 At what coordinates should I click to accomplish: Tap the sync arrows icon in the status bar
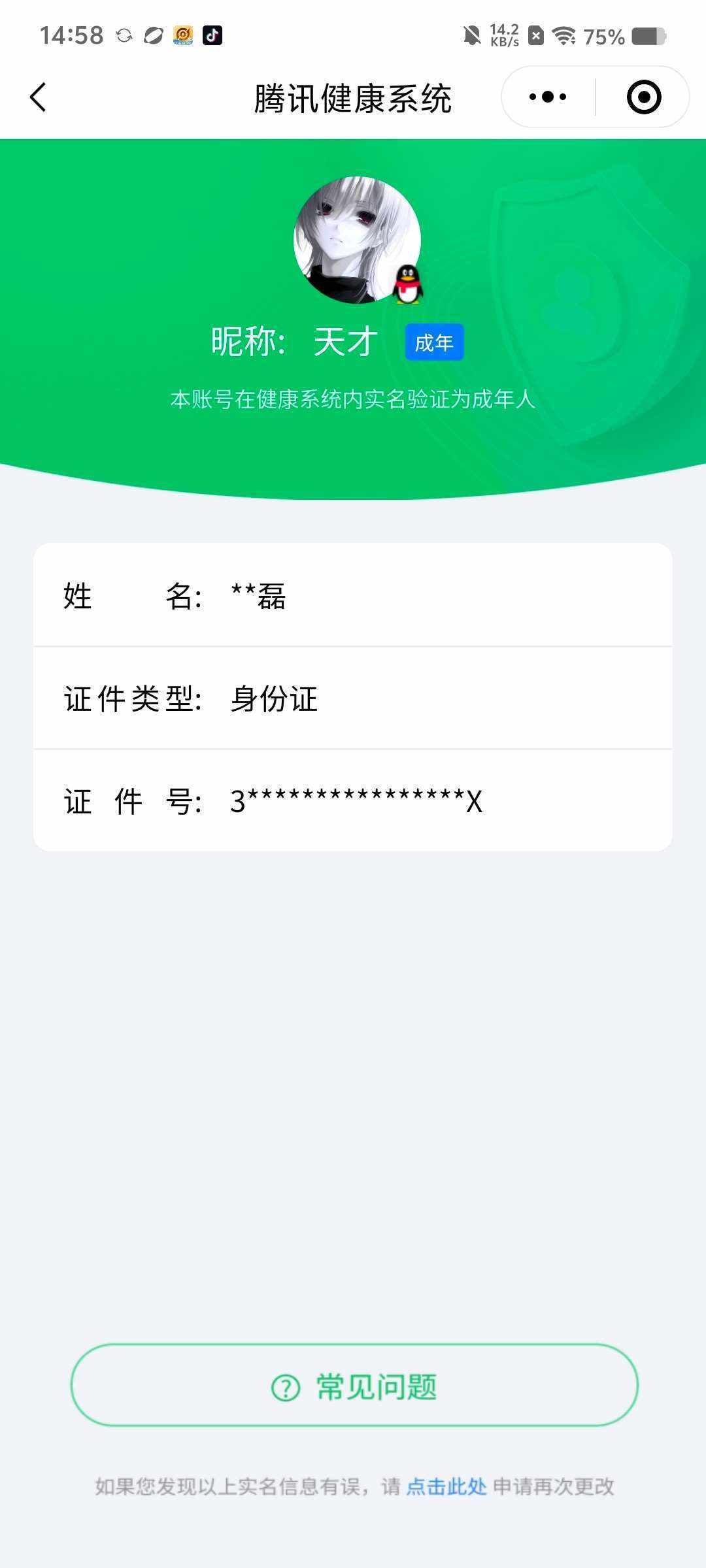(x=124, y=36)
